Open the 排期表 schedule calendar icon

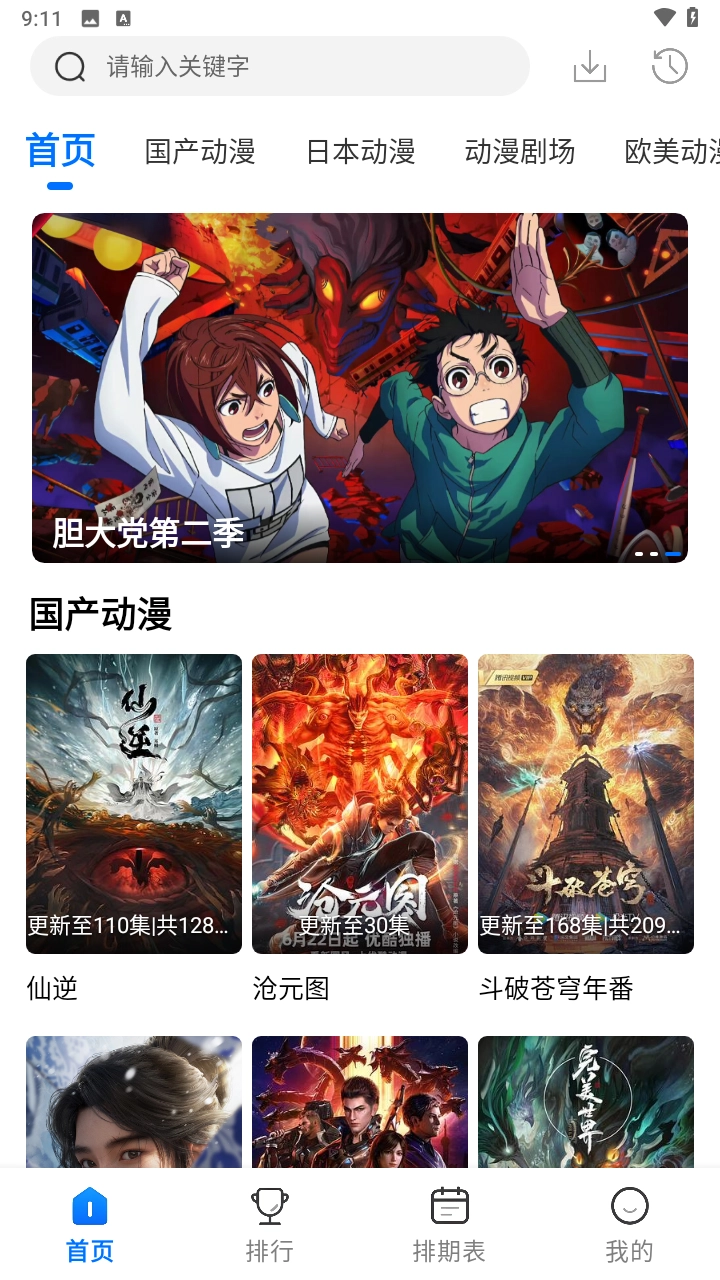click(x=449, y=1206)
